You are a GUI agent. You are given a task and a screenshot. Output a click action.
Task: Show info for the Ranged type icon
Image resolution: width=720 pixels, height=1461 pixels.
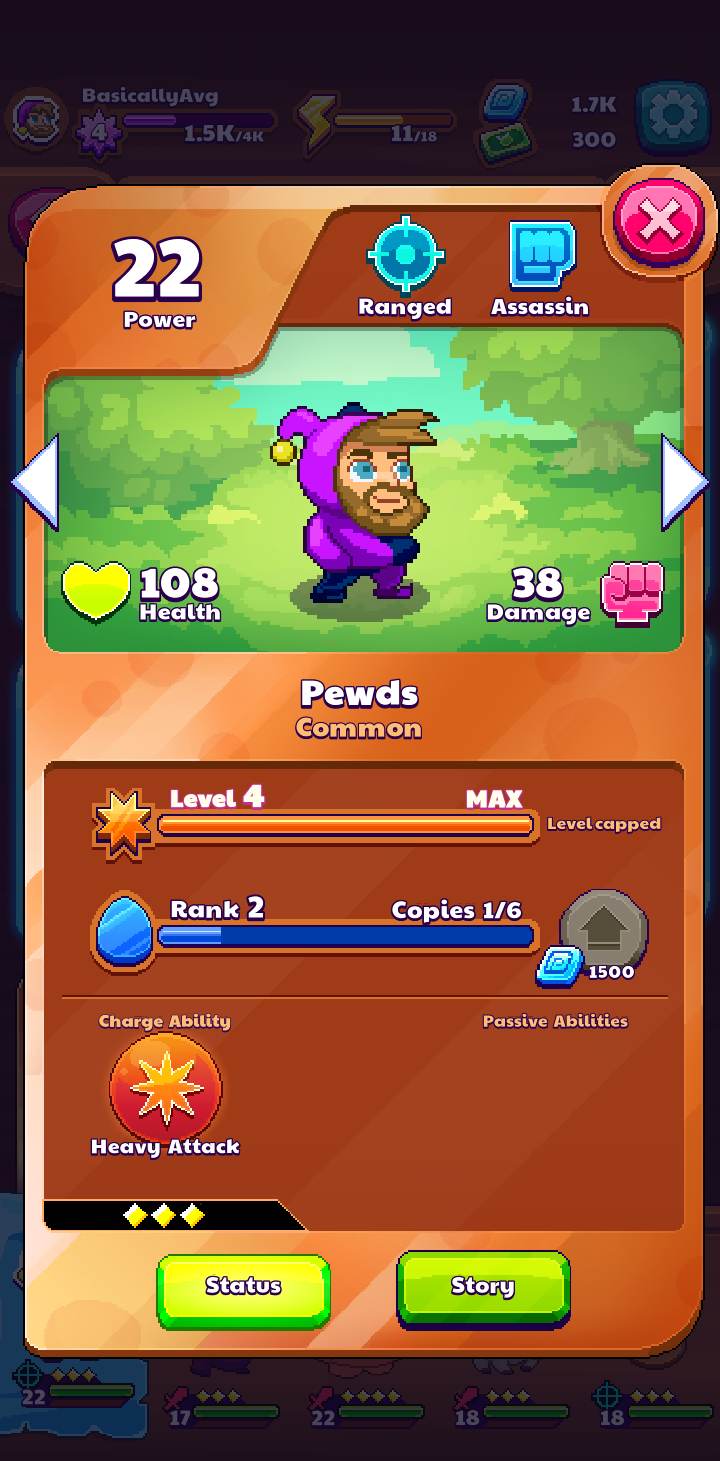tap(405, 256)
